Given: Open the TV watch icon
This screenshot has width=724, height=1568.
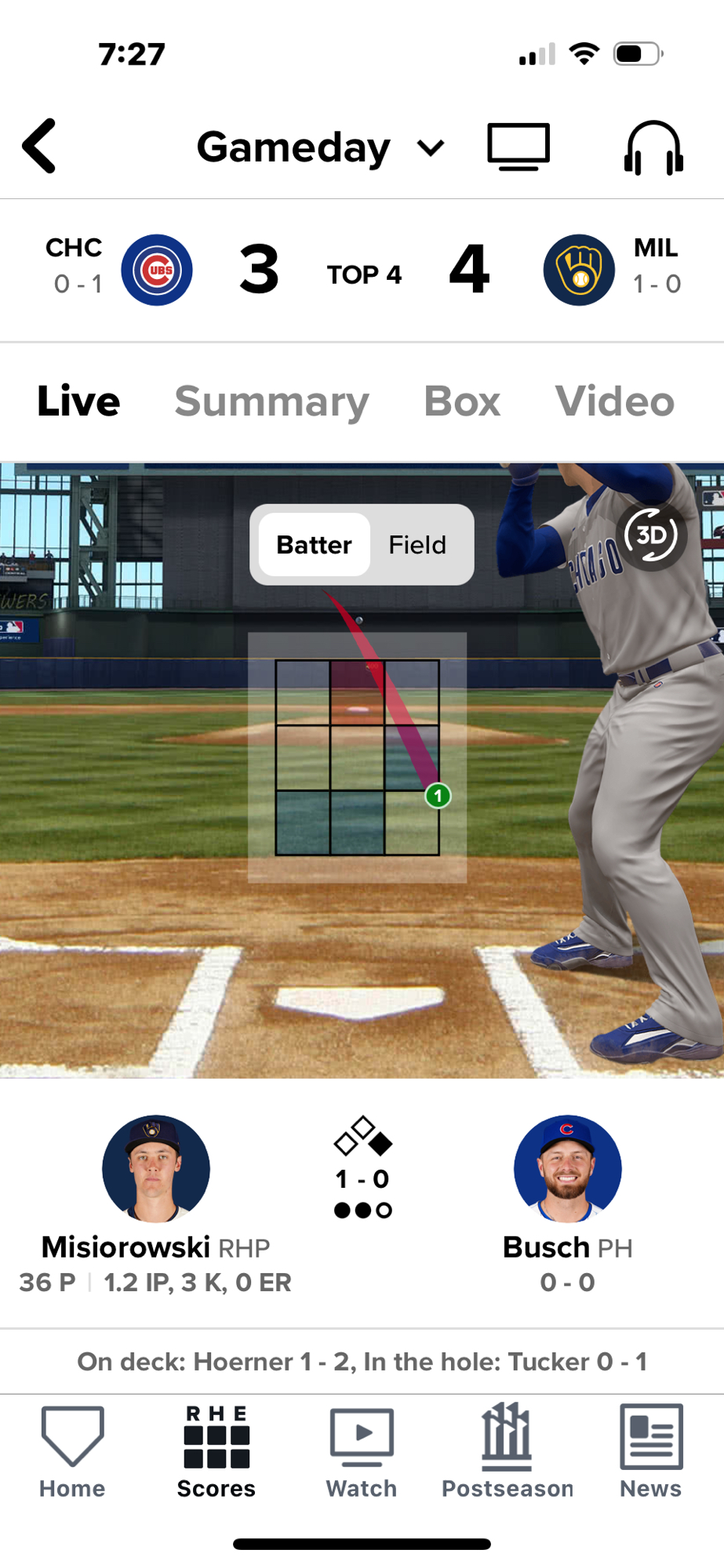Looking at the screenshot, I should (518, 147).
